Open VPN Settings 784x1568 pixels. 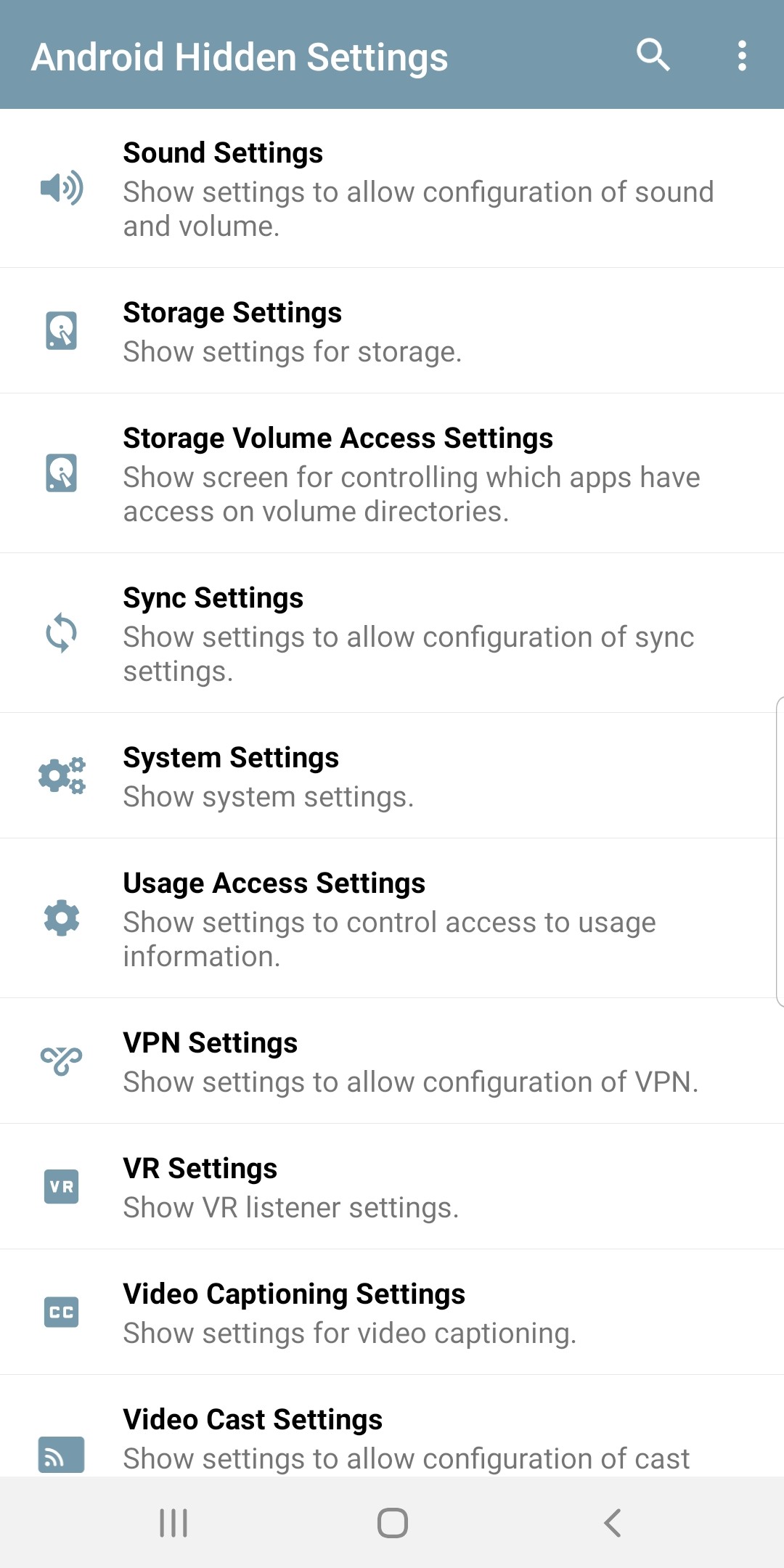[392, 1060]
